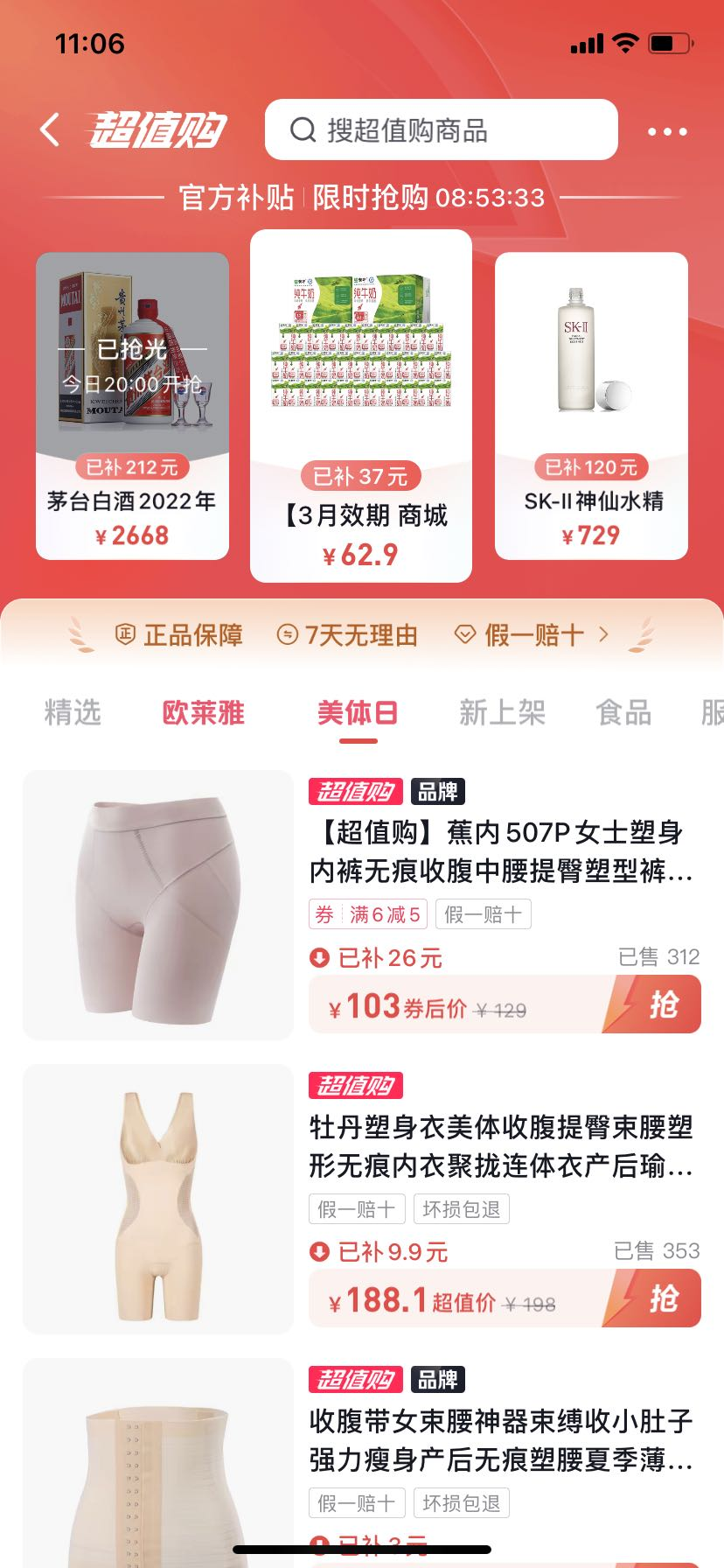
Task: Go back using the back arrow
Action: 51,130
